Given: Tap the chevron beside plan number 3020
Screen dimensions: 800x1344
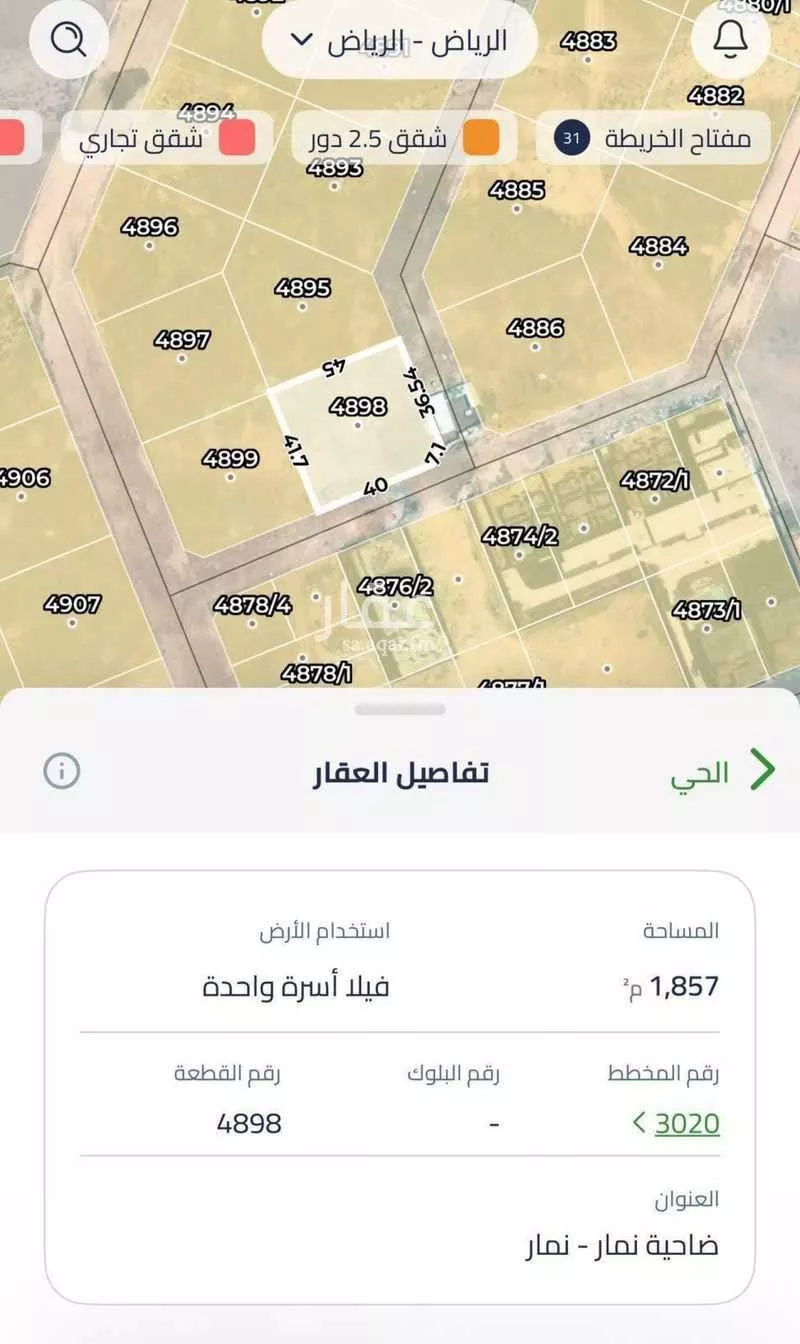Looking at the screenshot, I should [x=639, y=1123].
